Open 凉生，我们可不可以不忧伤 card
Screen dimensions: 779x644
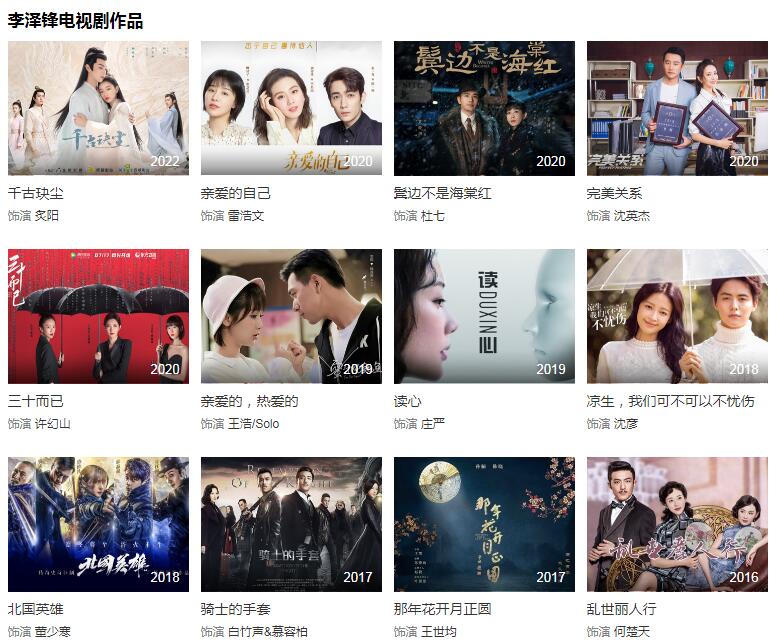click(x=677, y=316)
